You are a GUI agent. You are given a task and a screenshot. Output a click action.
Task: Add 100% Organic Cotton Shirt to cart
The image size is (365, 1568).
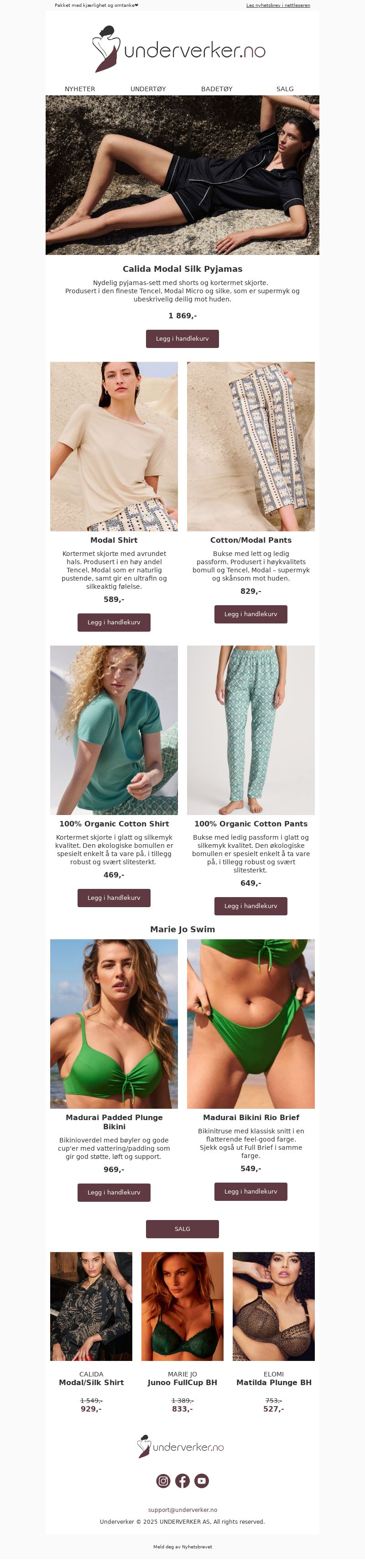click(x=114, y=898)
